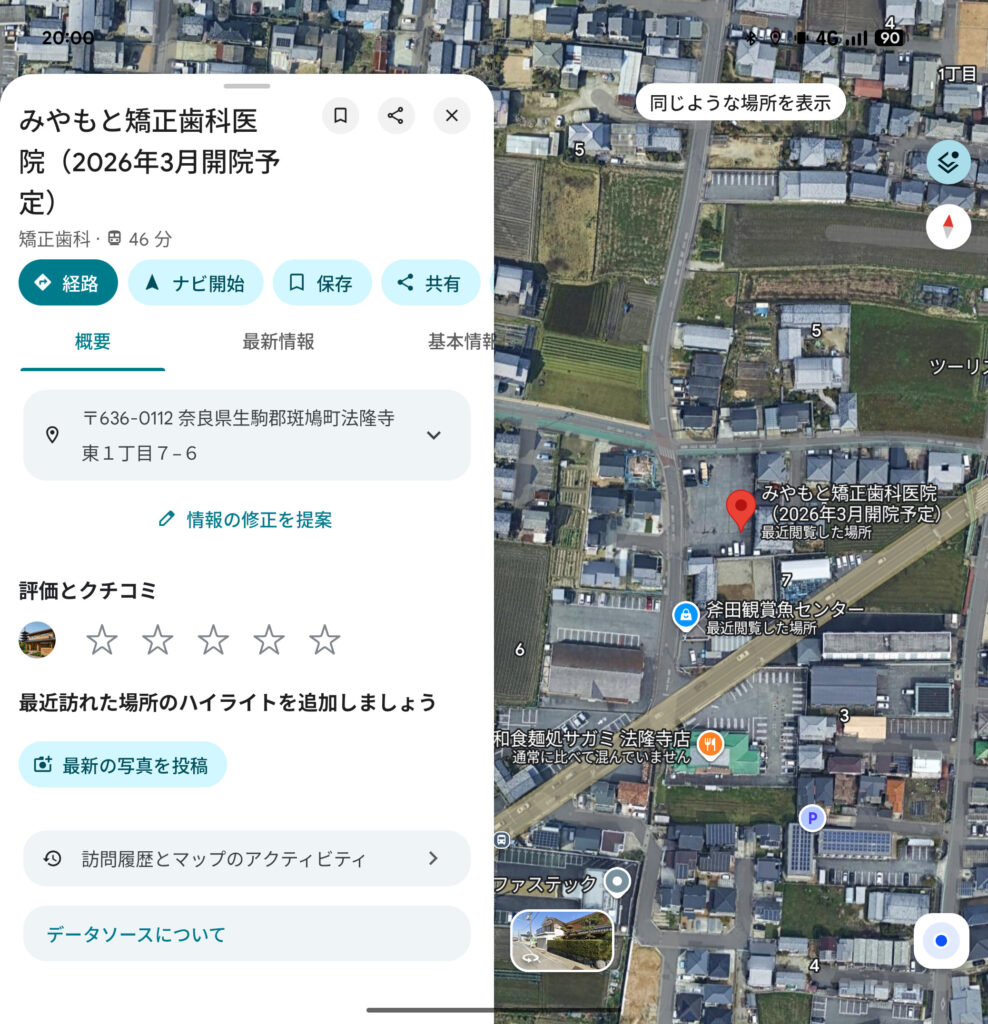
Task: Open the map layers button
Action: click(x=947, y=162)
